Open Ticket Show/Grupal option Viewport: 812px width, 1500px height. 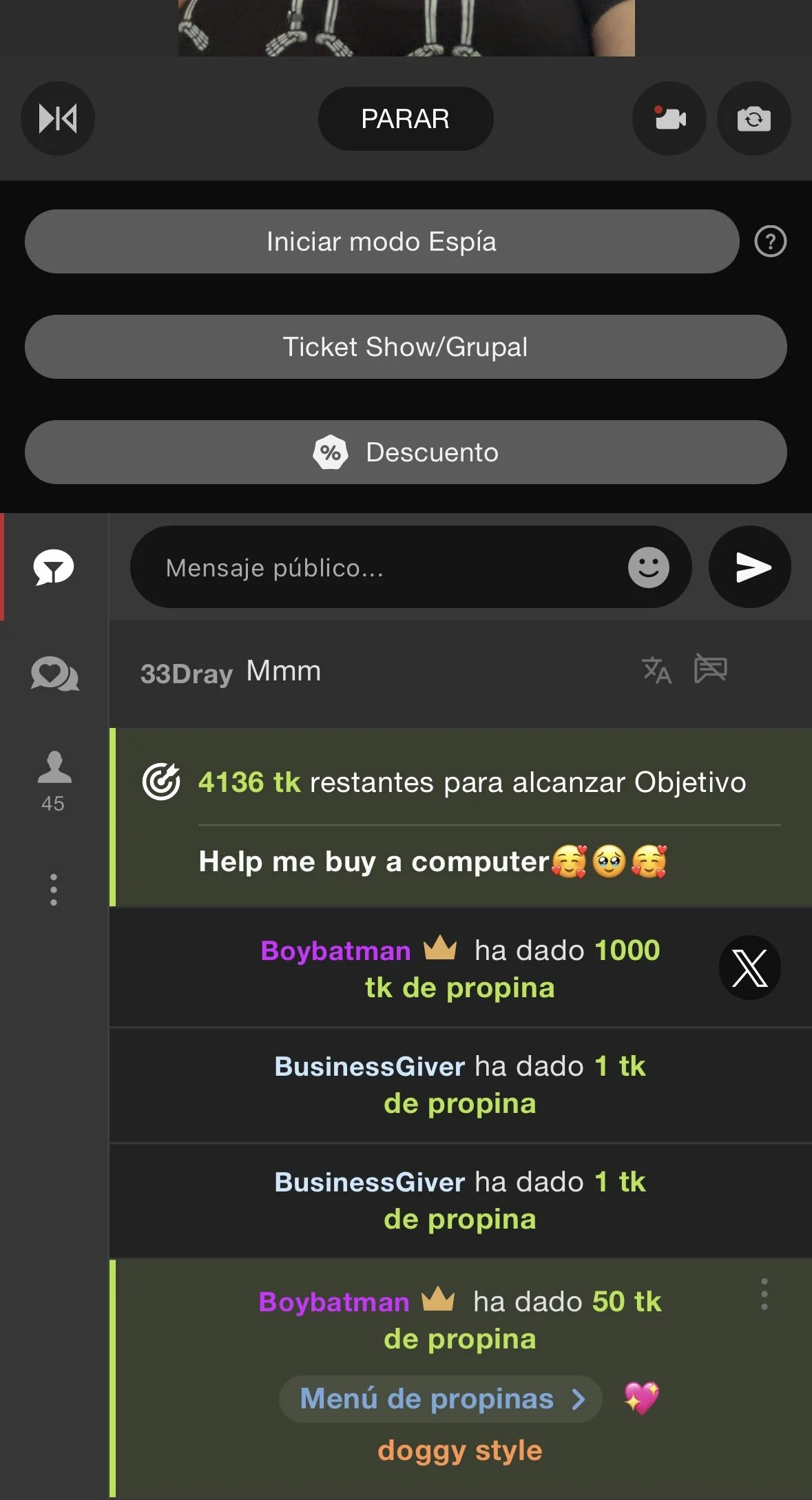405,347
